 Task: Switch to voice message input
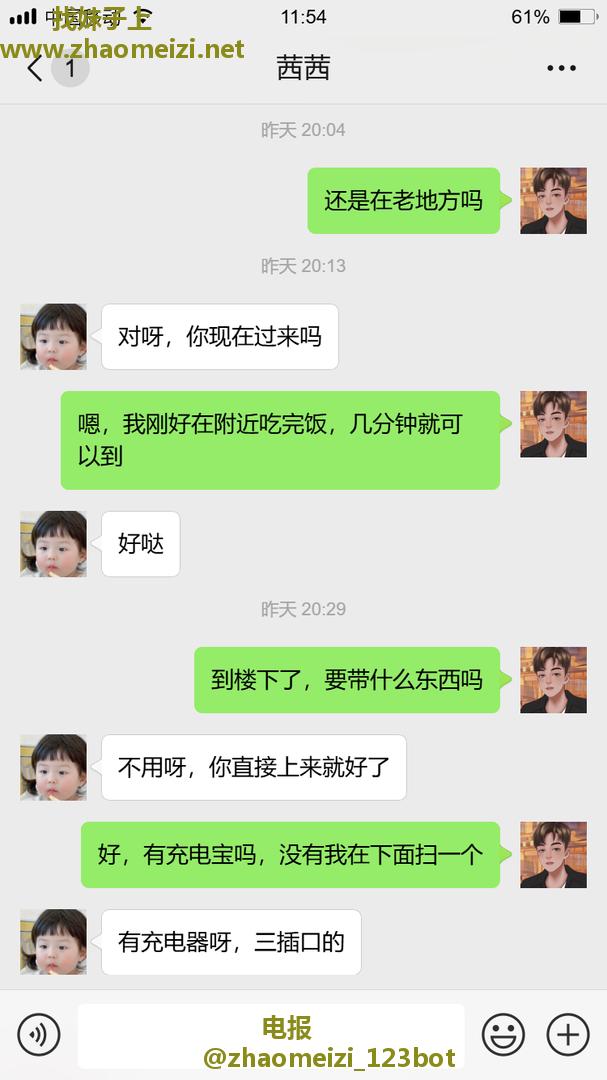pyautogui.click(x=39, y=1034)
